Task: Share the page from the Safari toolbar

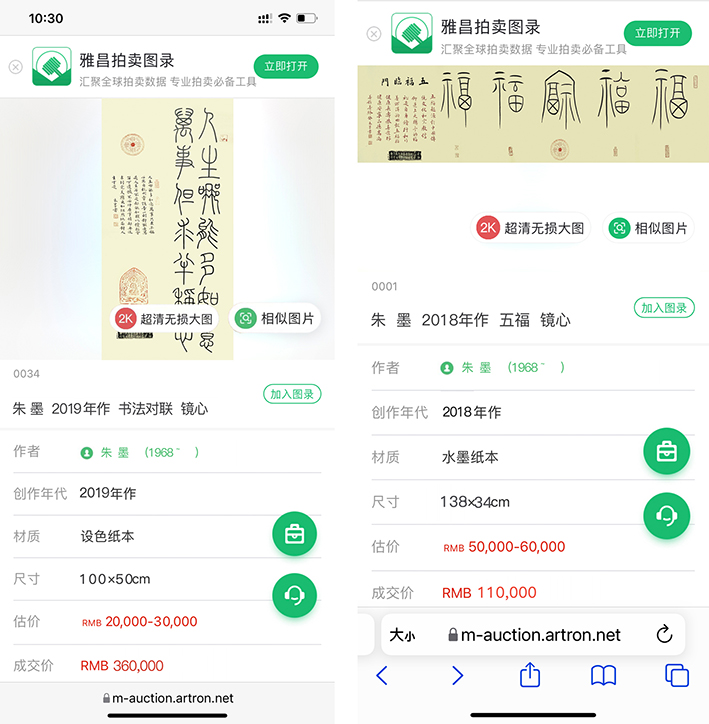Action: click(530, 676)
